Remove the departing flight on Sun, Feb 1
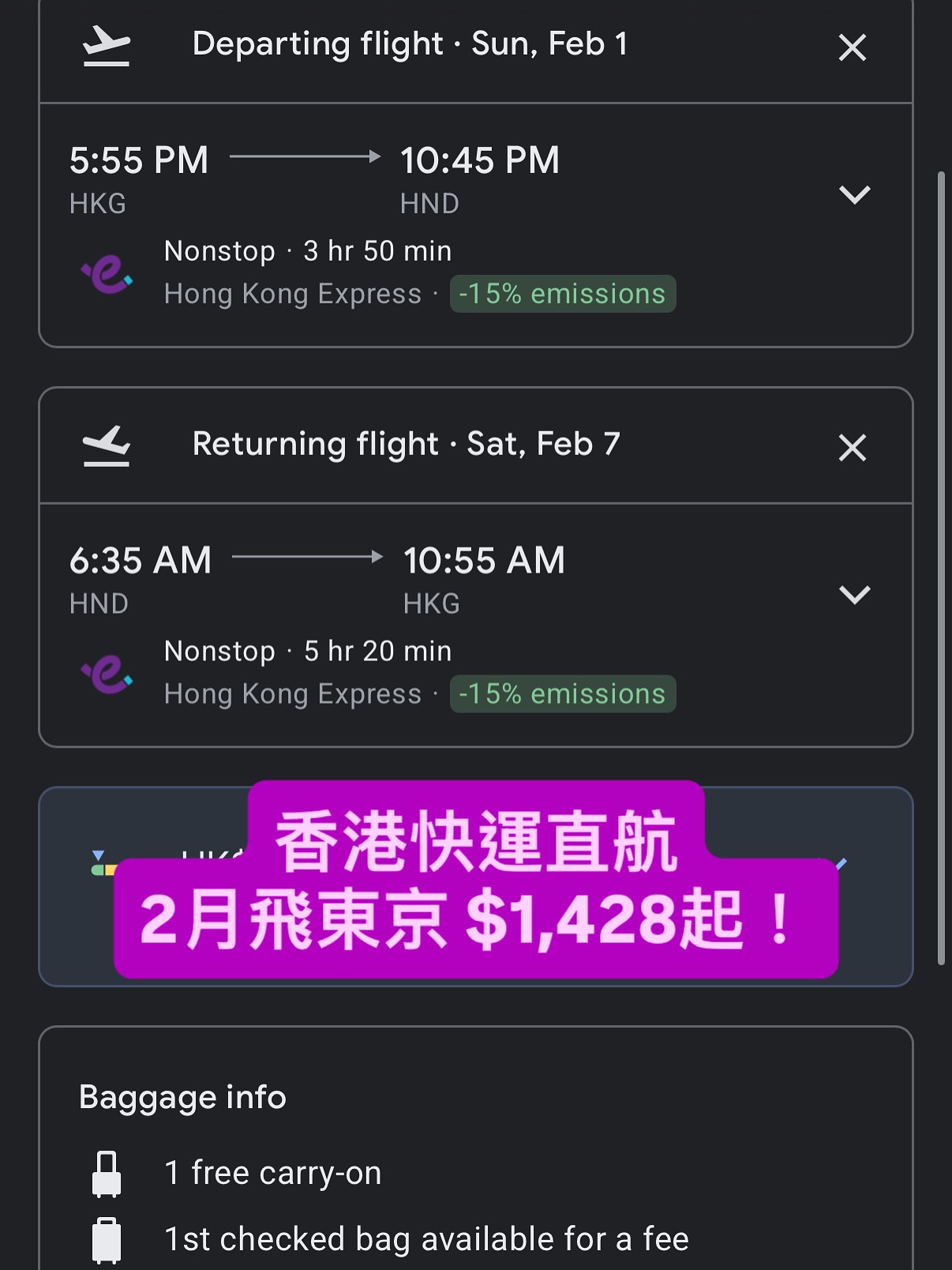Image resolution: width=952 pixels, height=1270 pixels. click(x=852, y=47)
